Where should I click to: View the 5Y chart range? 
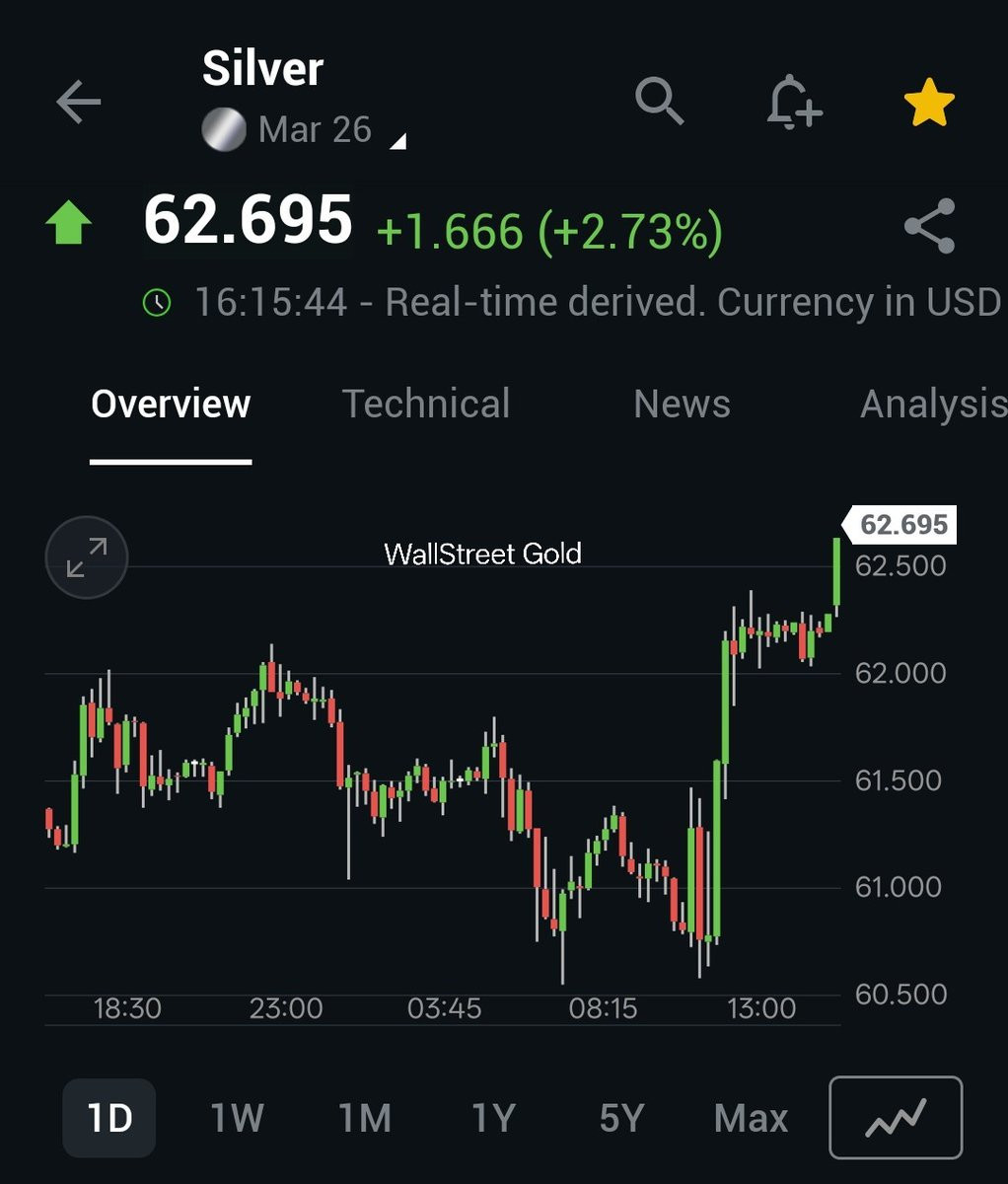click(621, 1118)
